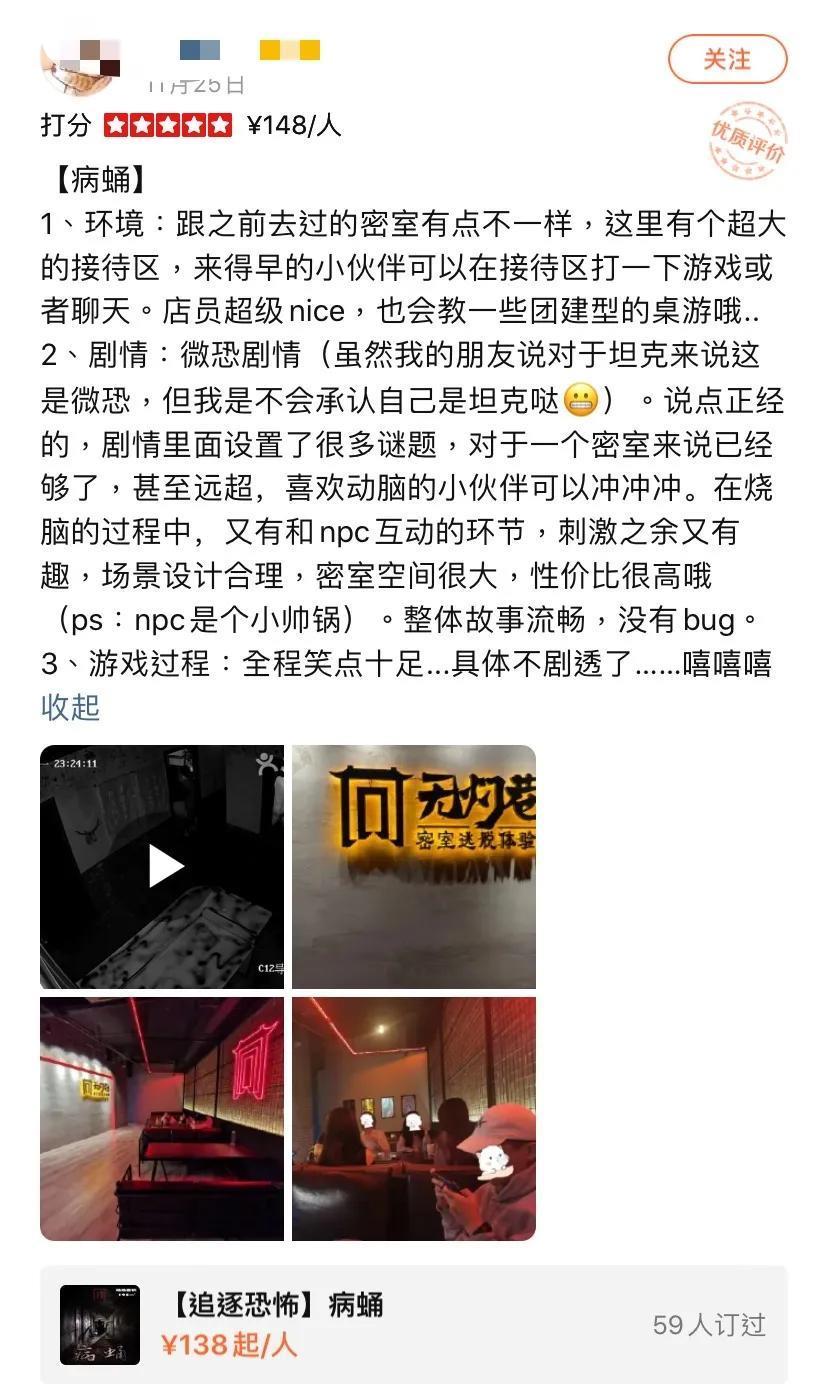This screenshot has width=828, height=1384.
Task: Follow this reviewer with 关注 button
Action: pos(727,60)
